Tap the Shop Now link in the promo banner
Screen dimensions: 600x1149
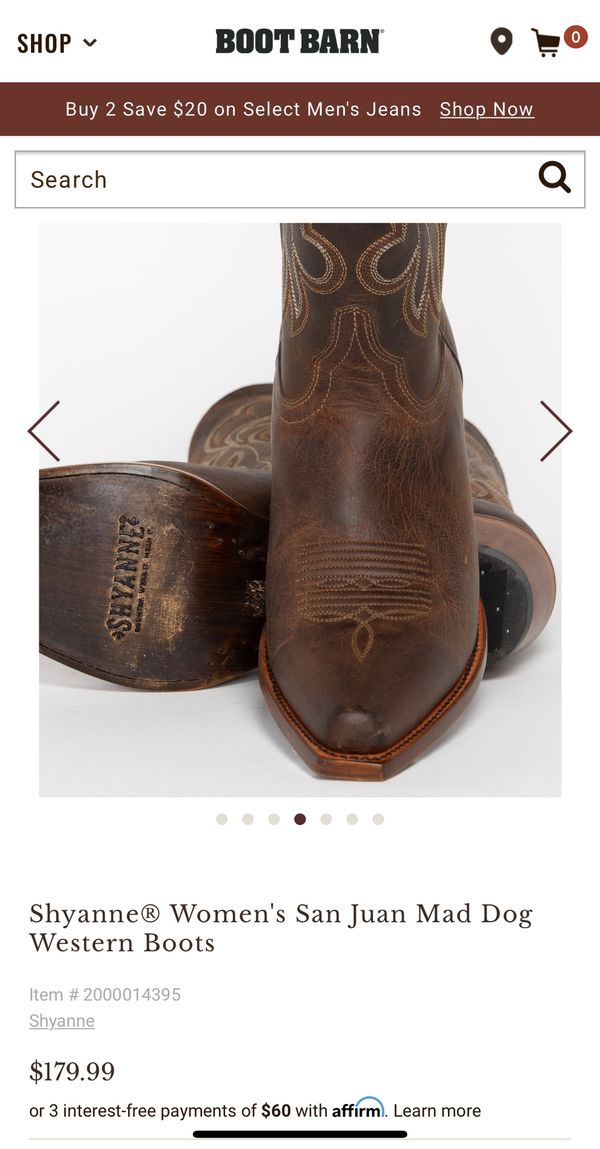click(486, 109)
